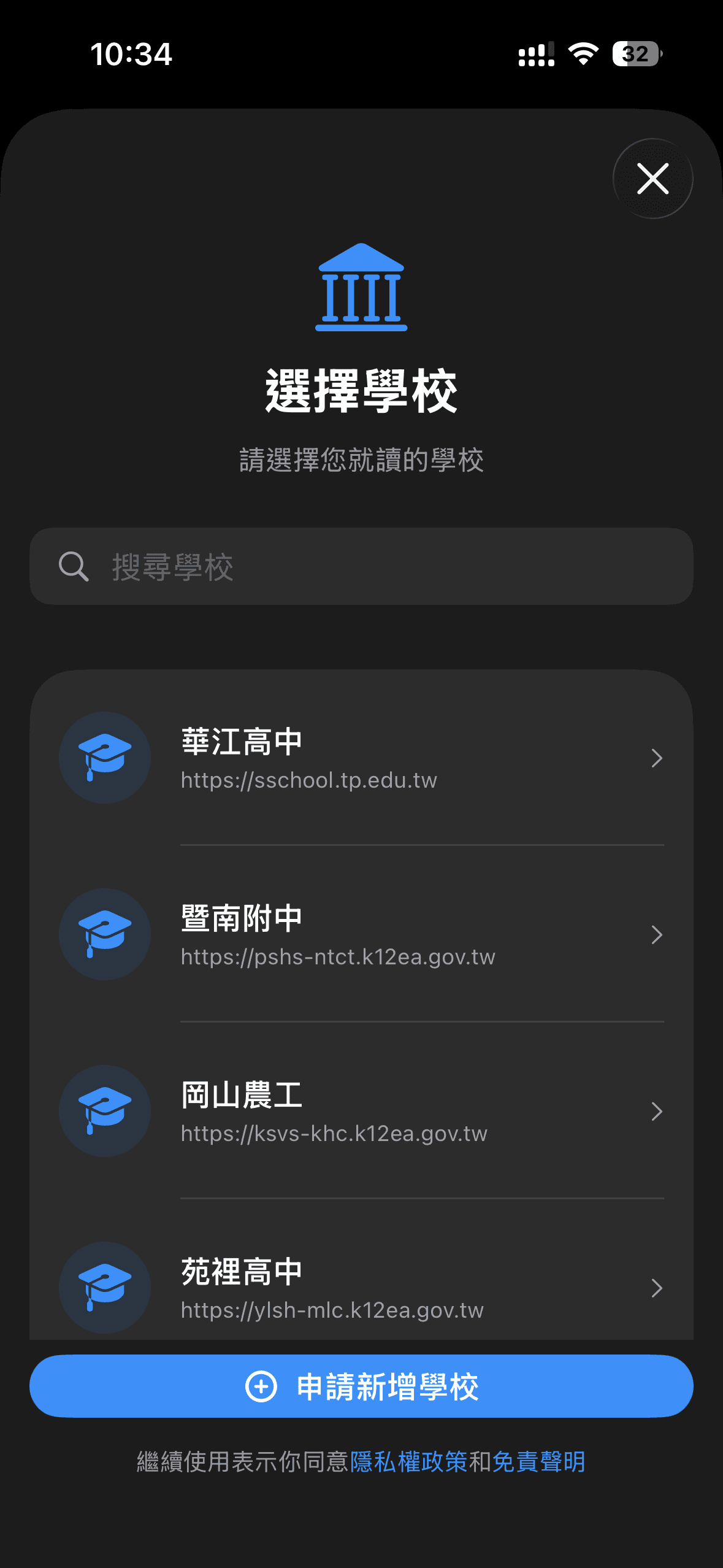Expand 苑裡高中 details via its chevron
The width and height of the screenshot is (723, 1568).
click(x=657, y=1288)
